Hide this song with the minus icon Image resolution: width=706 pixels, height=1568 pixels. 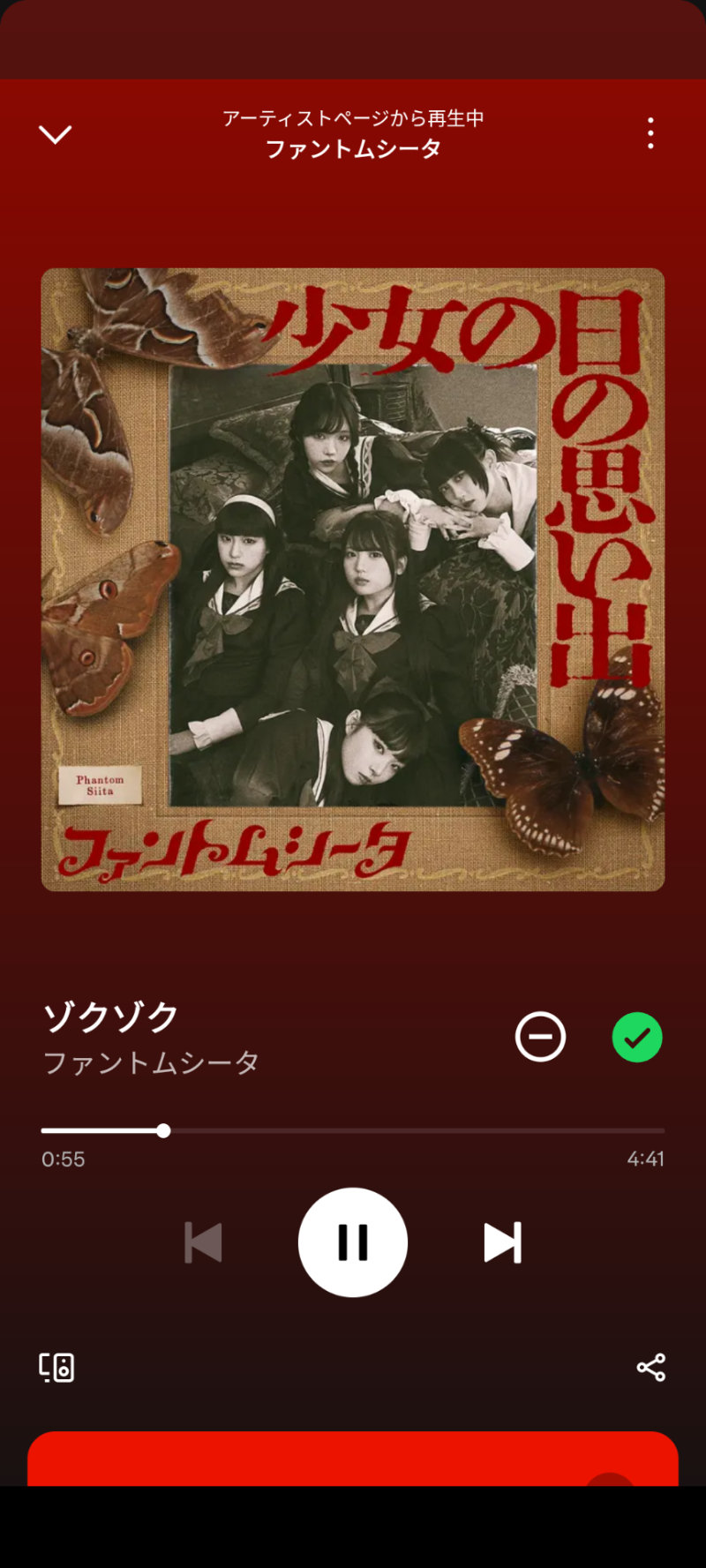[540, 1037]
